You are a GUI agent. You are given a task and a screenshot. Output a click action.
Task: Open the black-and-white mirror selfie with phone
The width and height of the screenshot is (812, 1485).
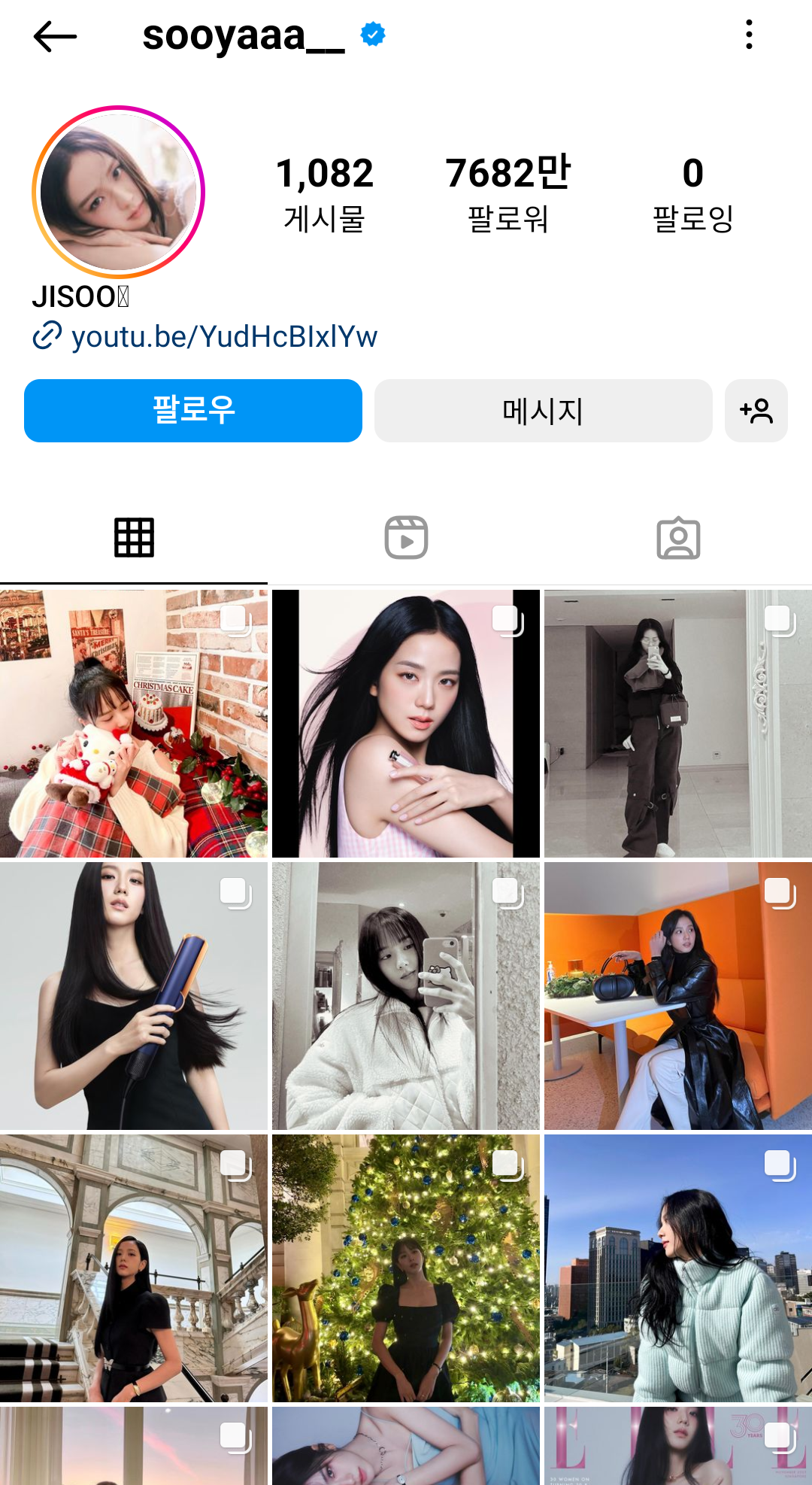tap(406, 996)
